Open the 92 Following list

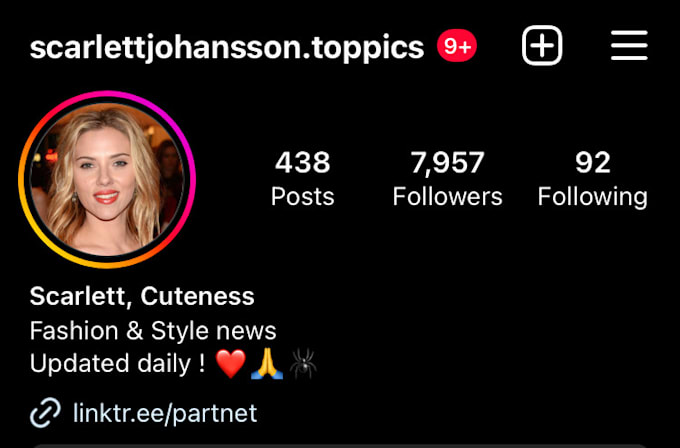tap(592, 178)
